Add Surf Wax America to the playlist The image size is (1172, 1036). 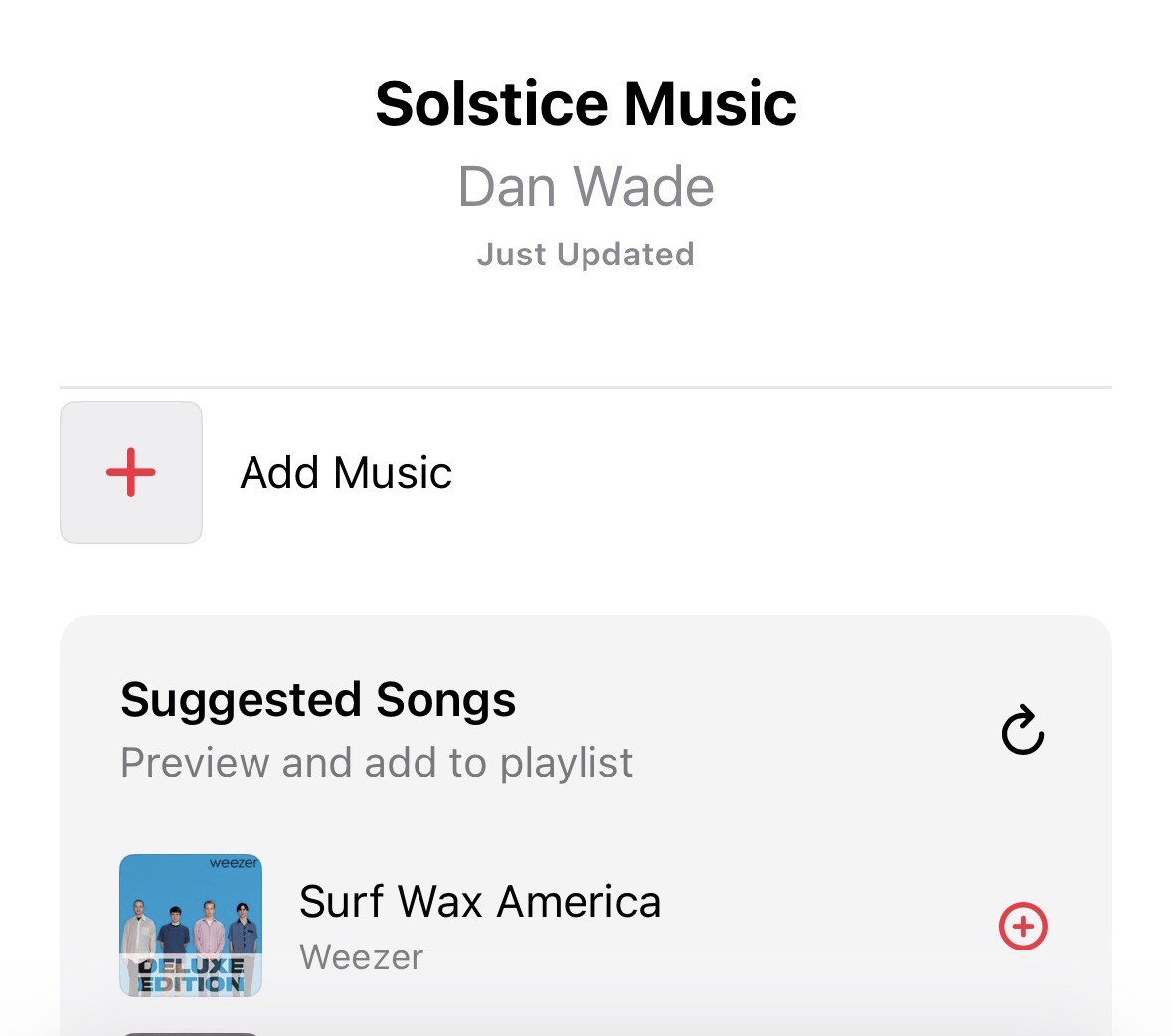tap(1023, 927)
